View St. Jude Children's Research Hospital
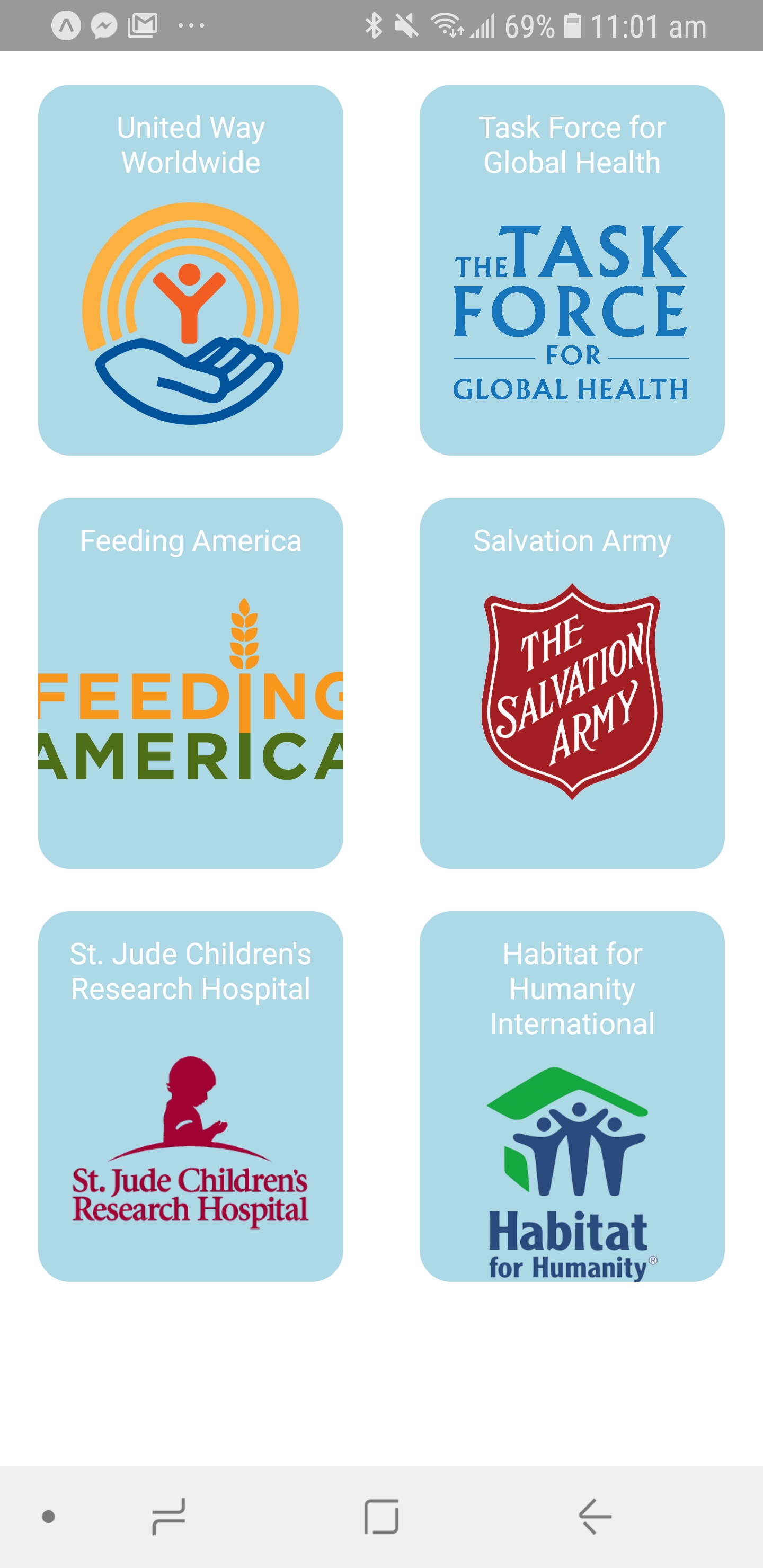 [x=191, y=1095]
